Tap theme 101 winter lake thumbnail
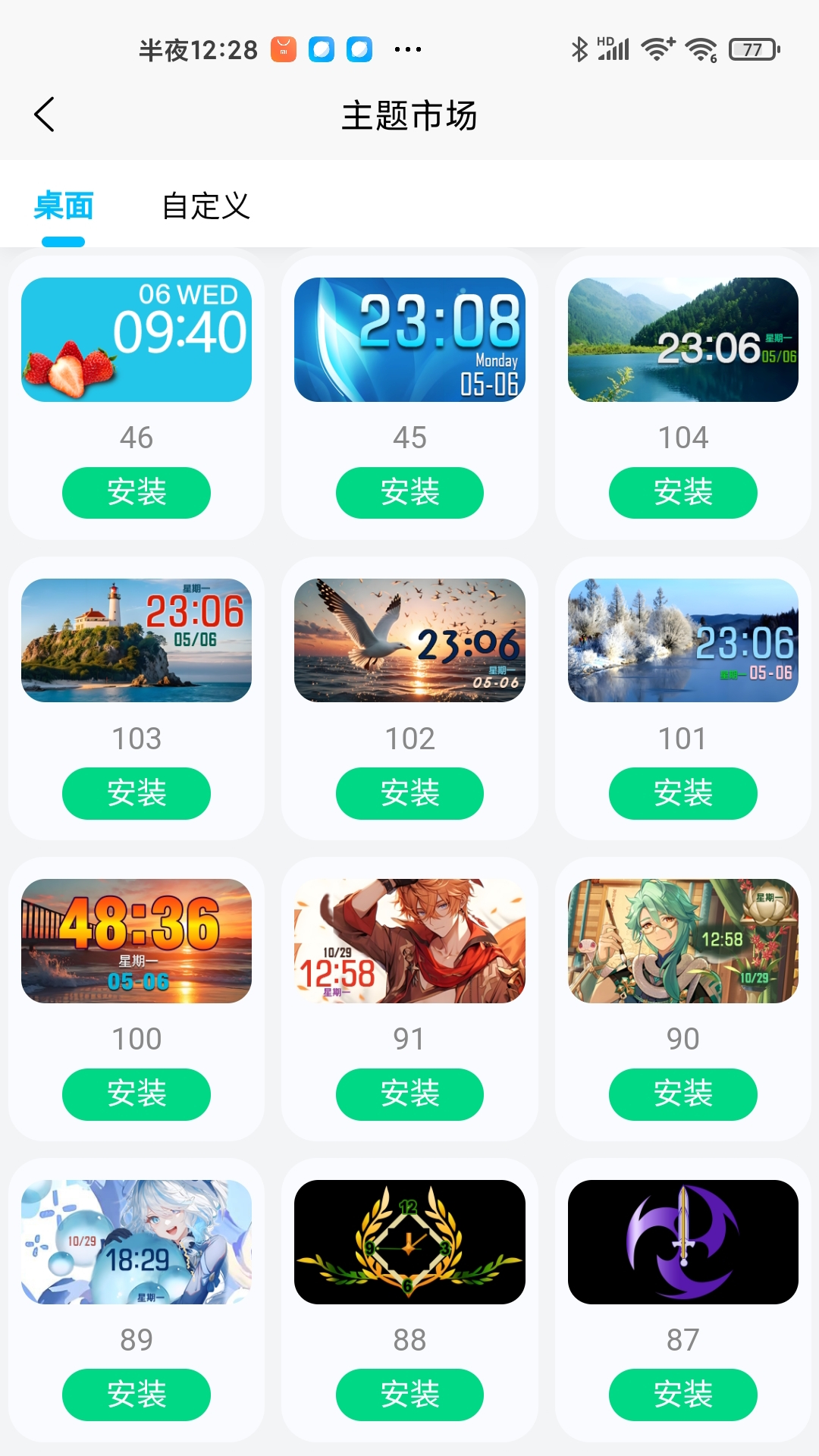 click(x=682, y=639)
